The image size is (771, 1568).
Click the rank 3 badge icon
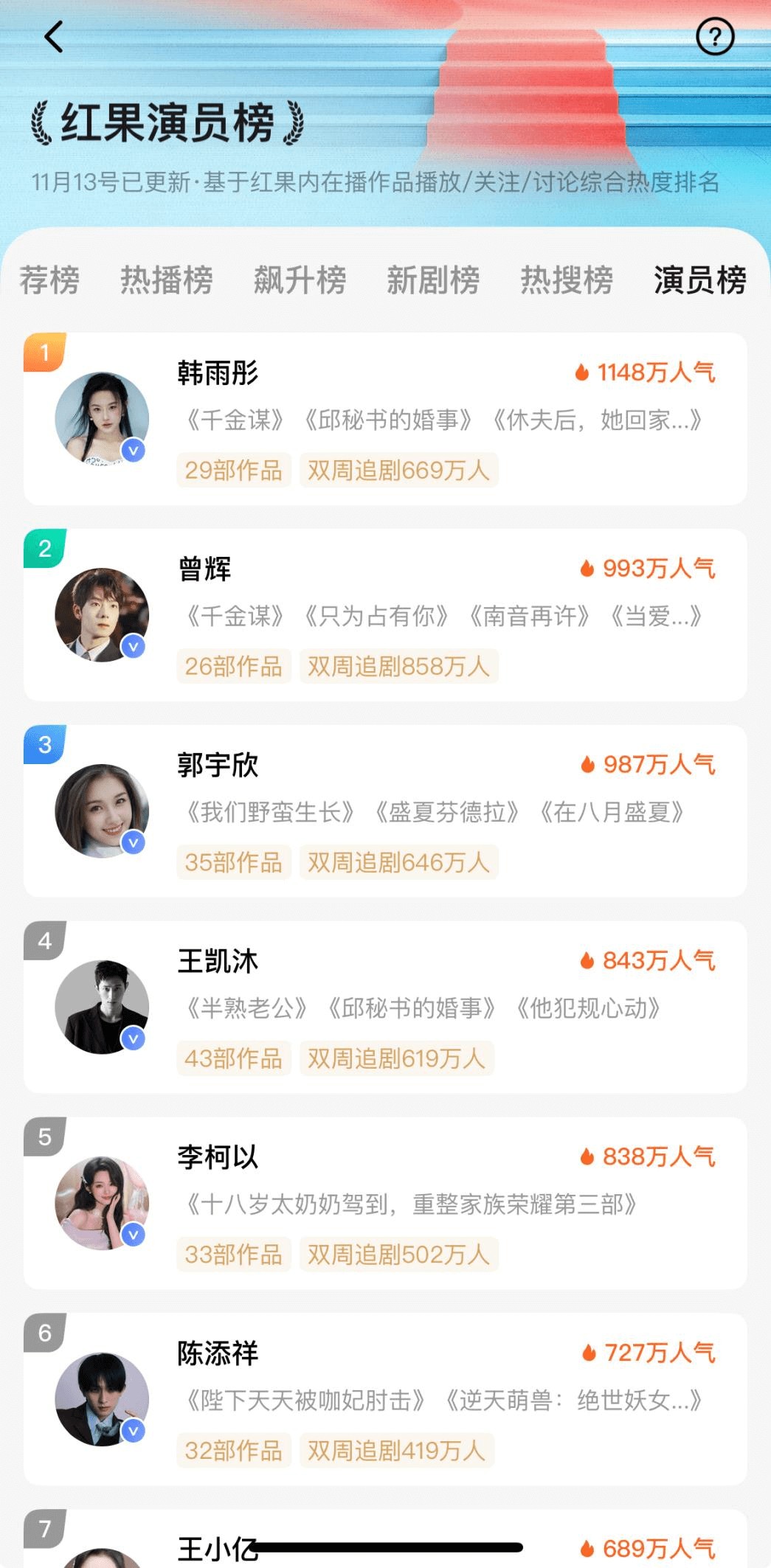pos(46,747)
